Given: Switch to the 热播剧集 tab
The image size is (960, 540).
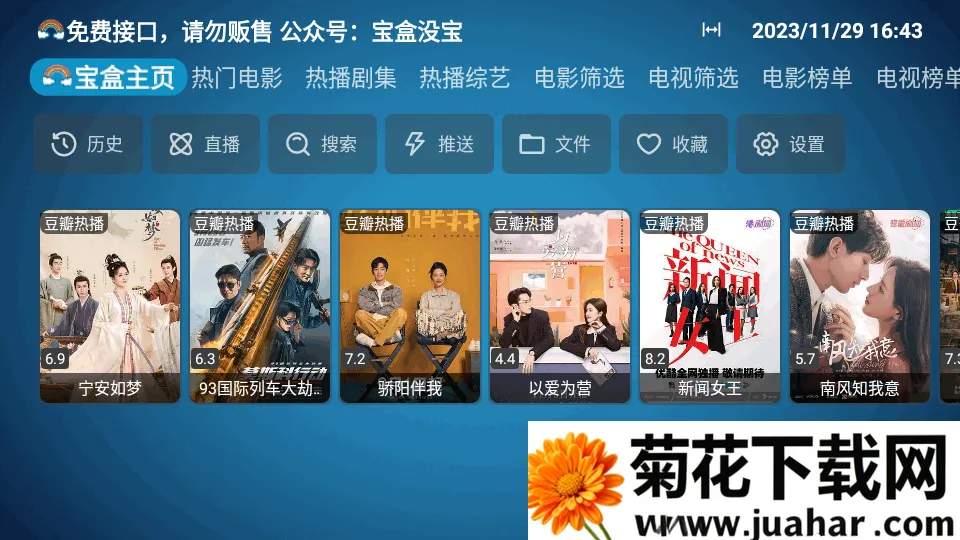Looking at the screenshot, I should click(x=351, y=78).
